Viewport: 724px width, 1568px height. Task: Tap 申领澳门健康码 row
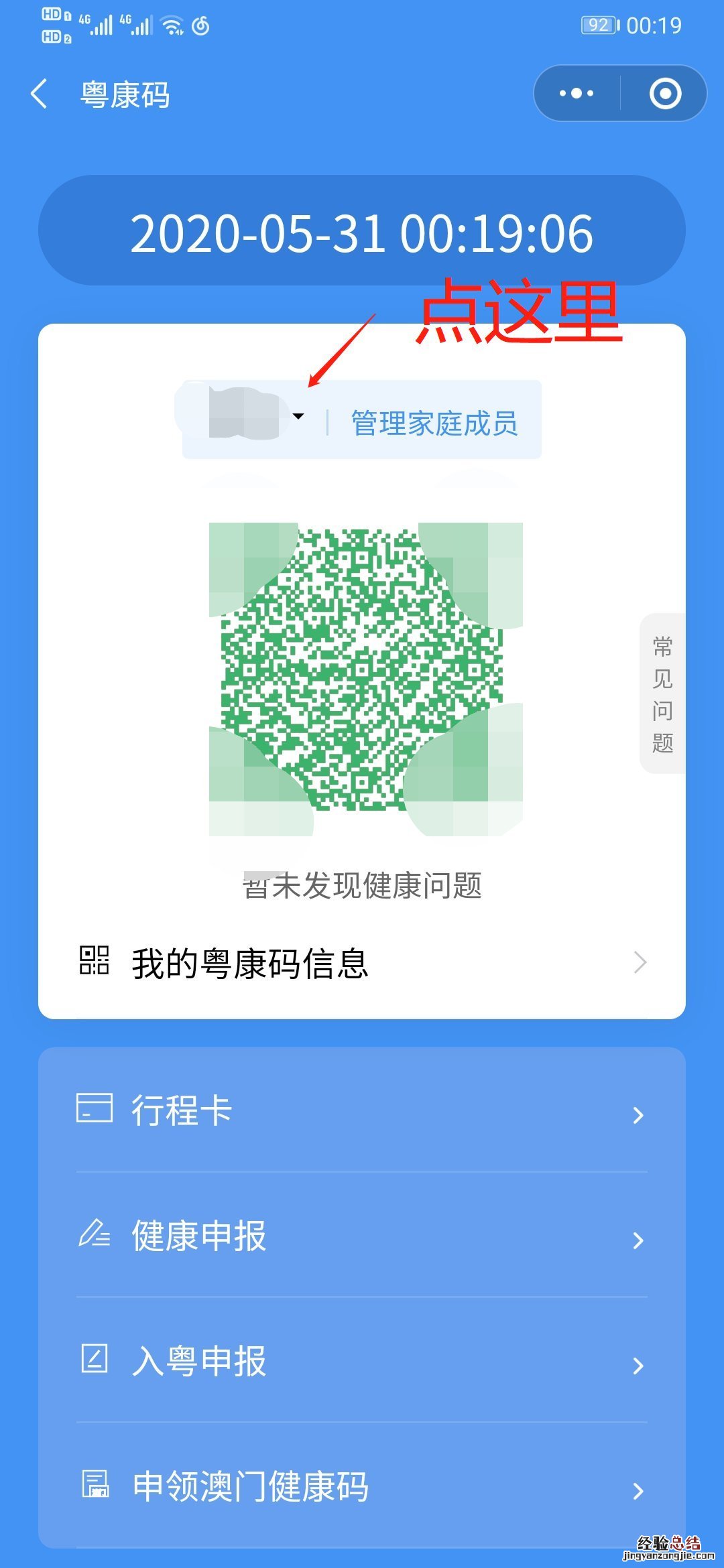362,1486
